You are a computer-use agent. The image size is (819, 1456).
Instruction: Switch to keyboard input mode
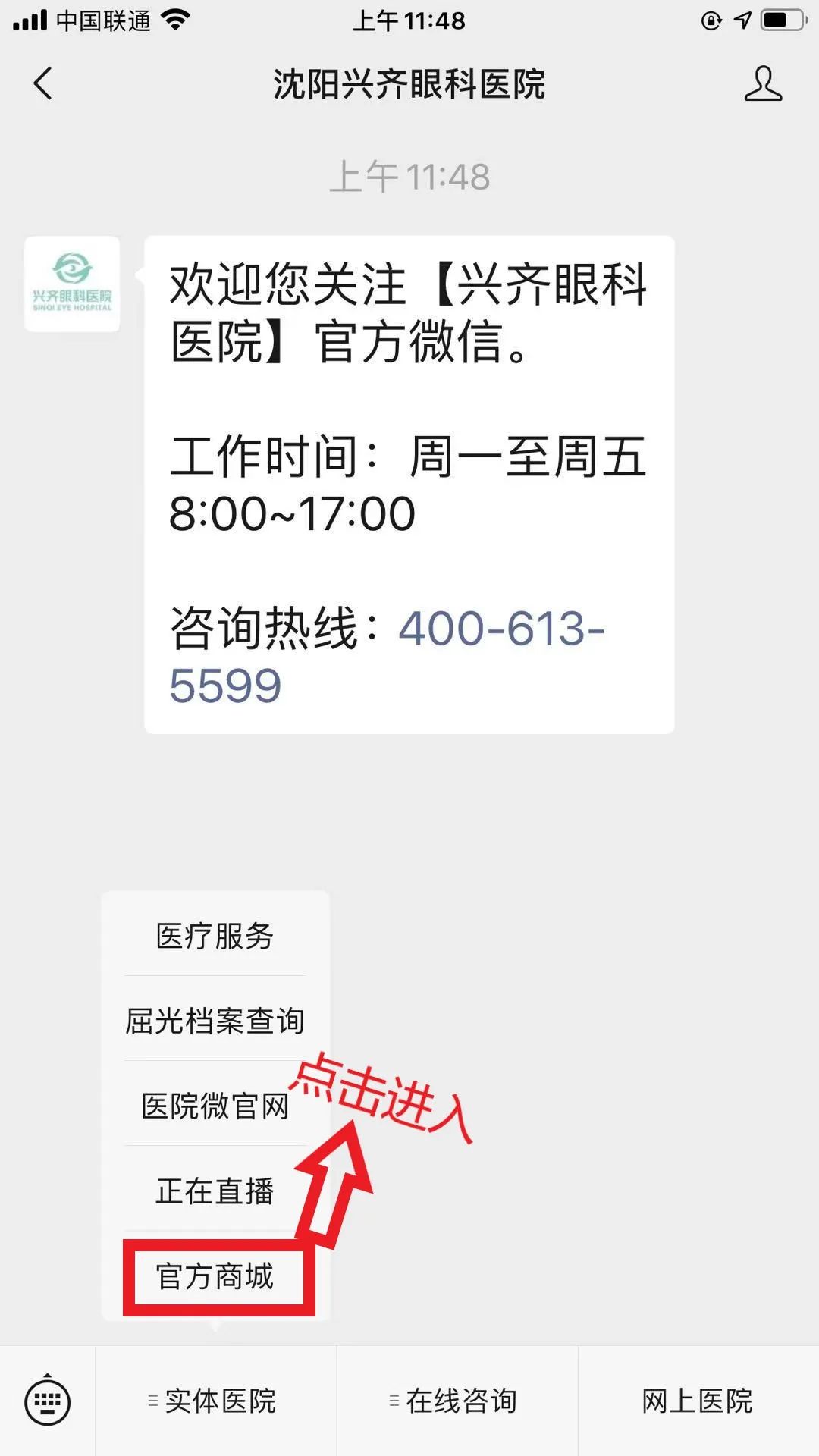[48, 1401]
